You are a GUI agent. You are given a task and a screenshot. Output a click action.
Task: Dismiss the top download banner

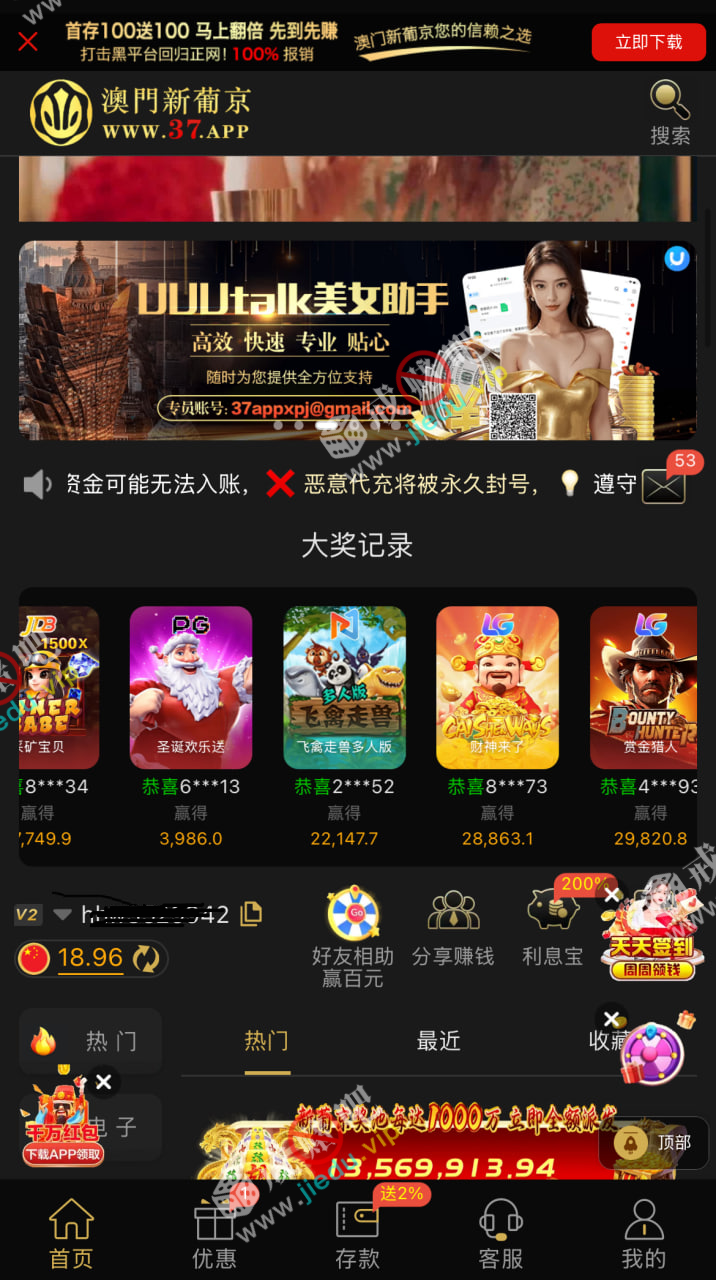28,42
